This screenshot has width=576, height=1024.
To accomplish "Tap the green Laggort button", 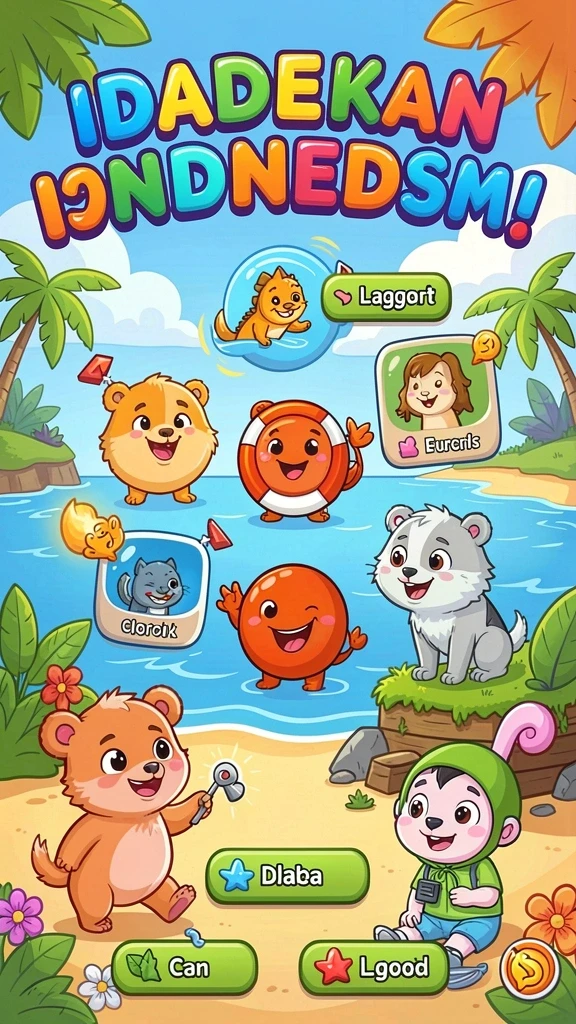I will [x=387, y=297].
